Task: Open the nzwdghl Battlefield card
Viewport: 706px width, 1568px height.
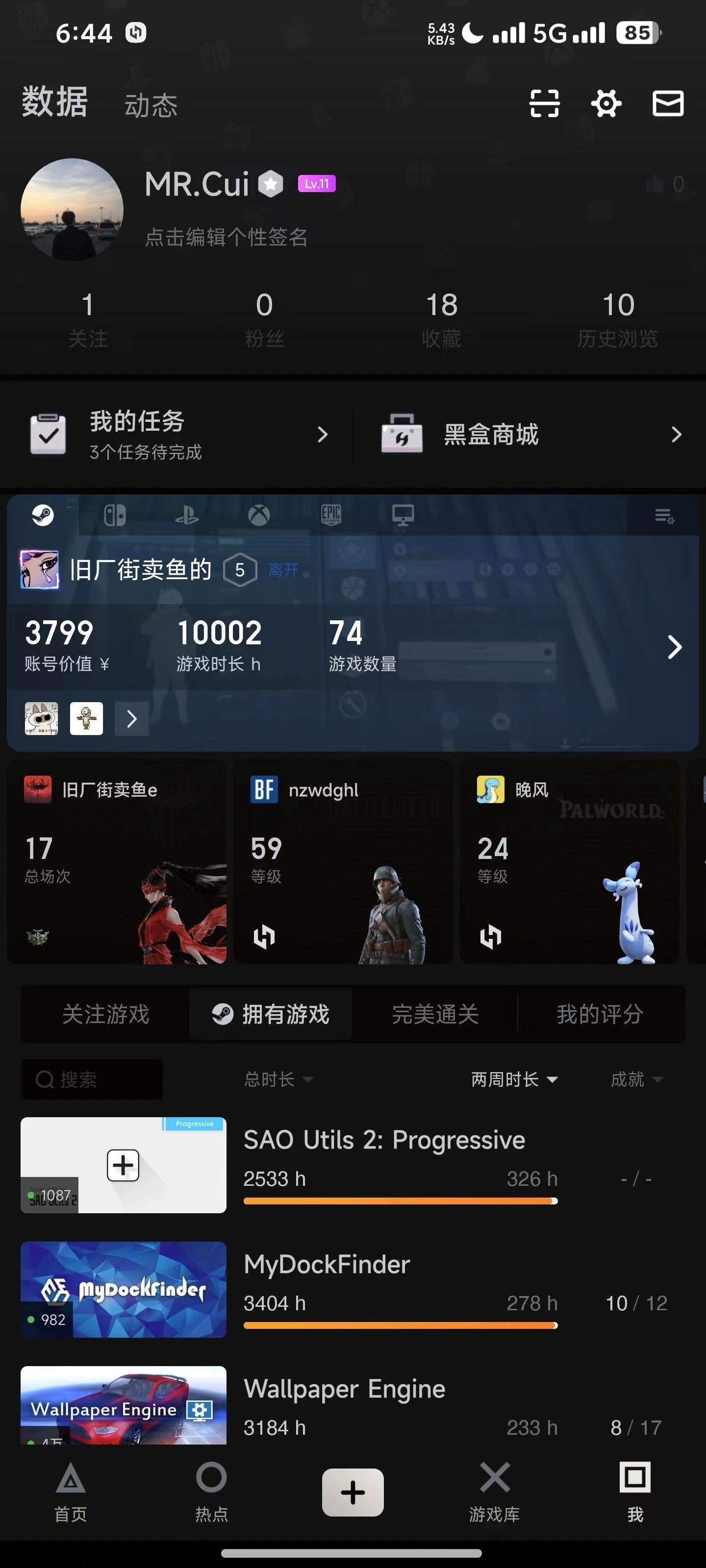Action: 342,861
